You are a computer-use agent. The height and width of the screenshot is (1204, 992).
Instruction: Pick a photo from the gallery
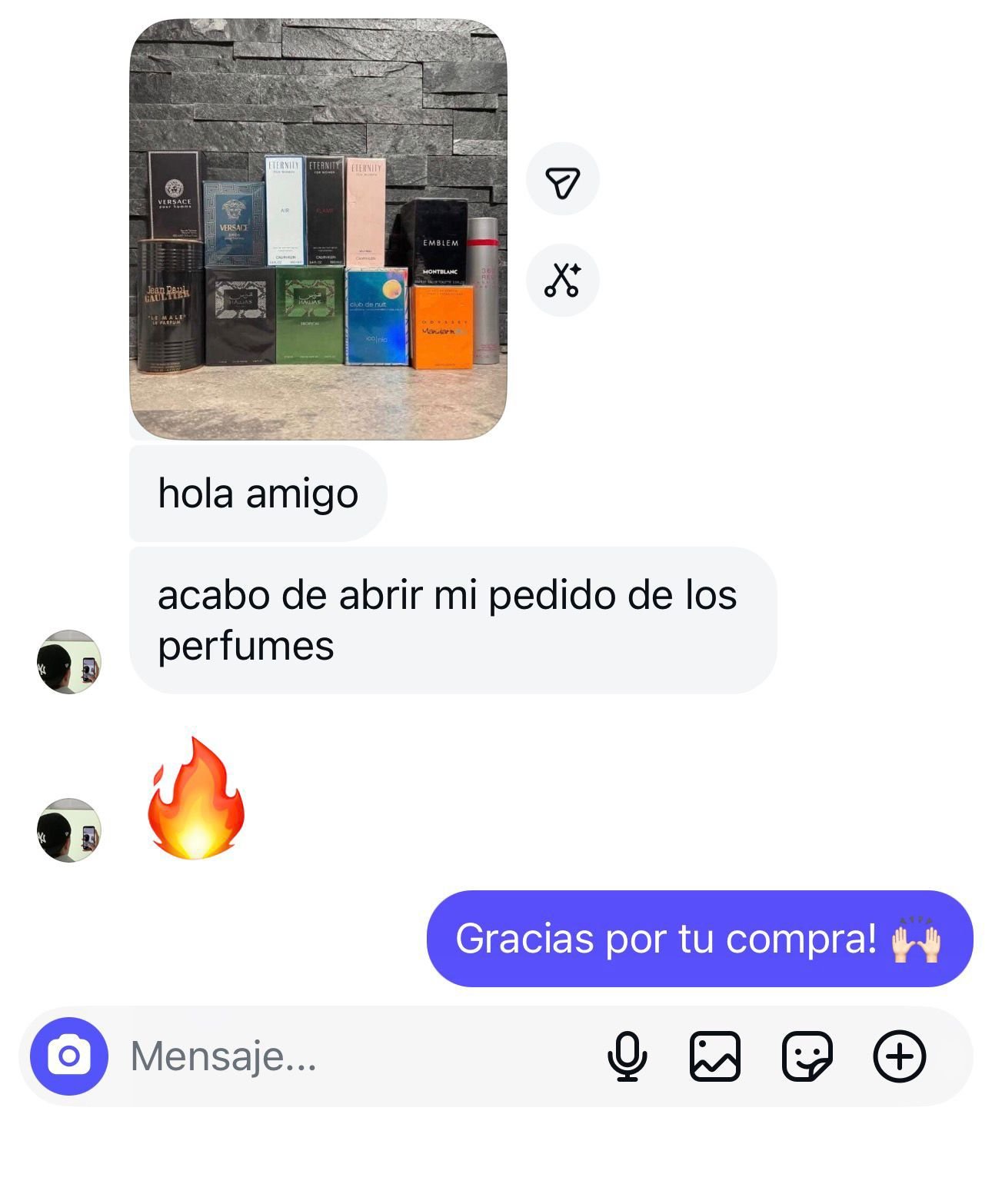(x=715, y=1056)
